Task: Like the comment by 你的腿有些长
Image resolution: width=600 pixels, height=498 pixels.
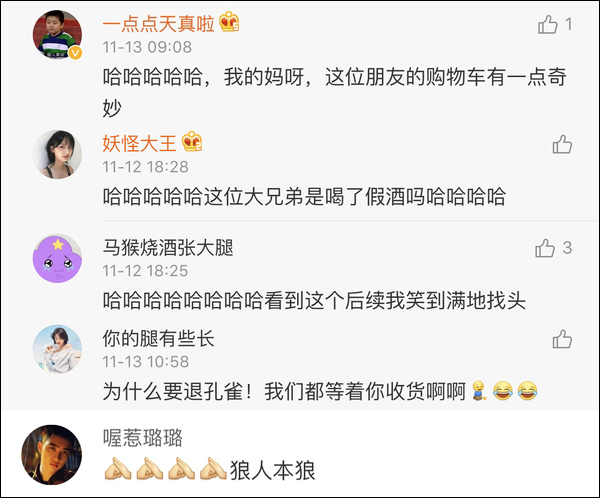Action: [562, 340]
